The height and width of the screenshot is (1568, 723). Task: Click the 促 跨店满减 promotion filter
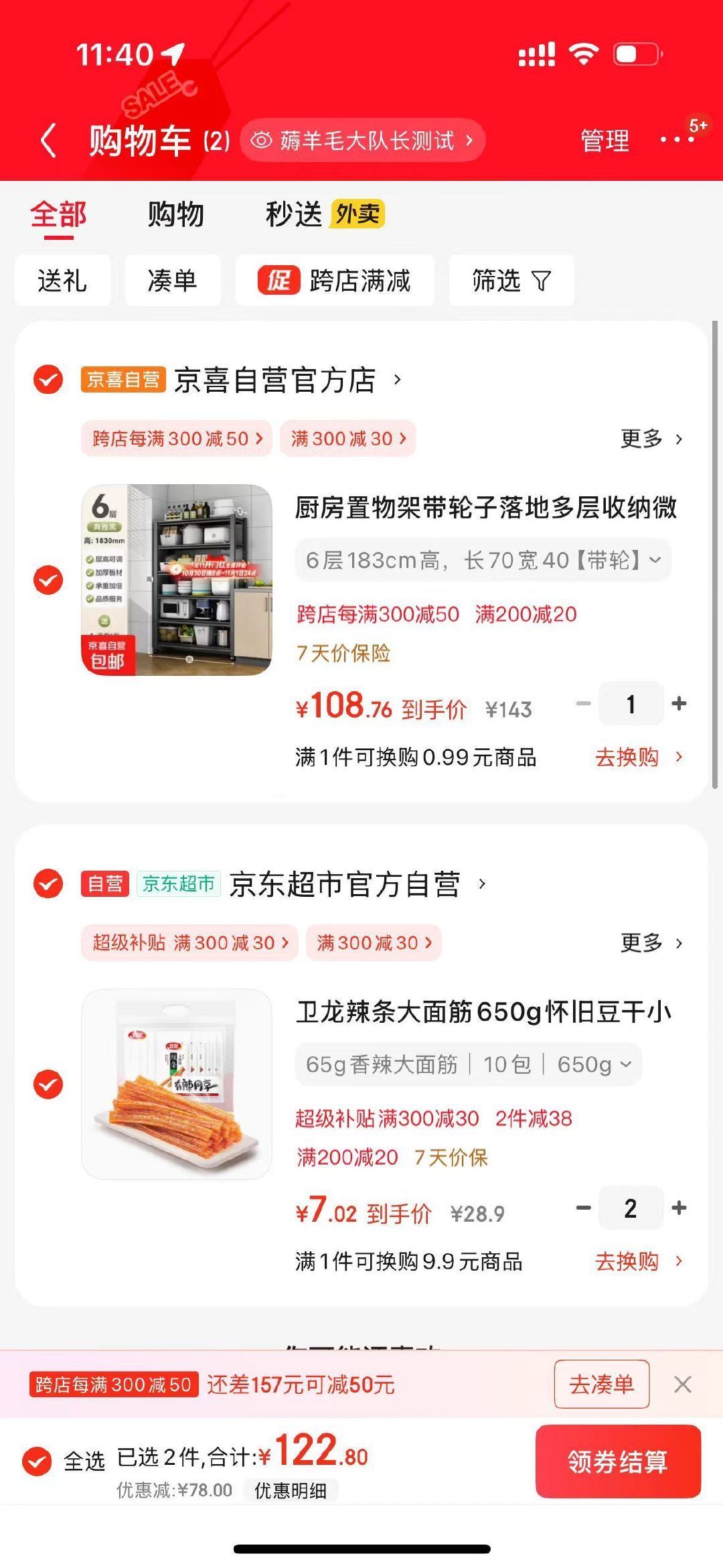click(x=335, y=281)
